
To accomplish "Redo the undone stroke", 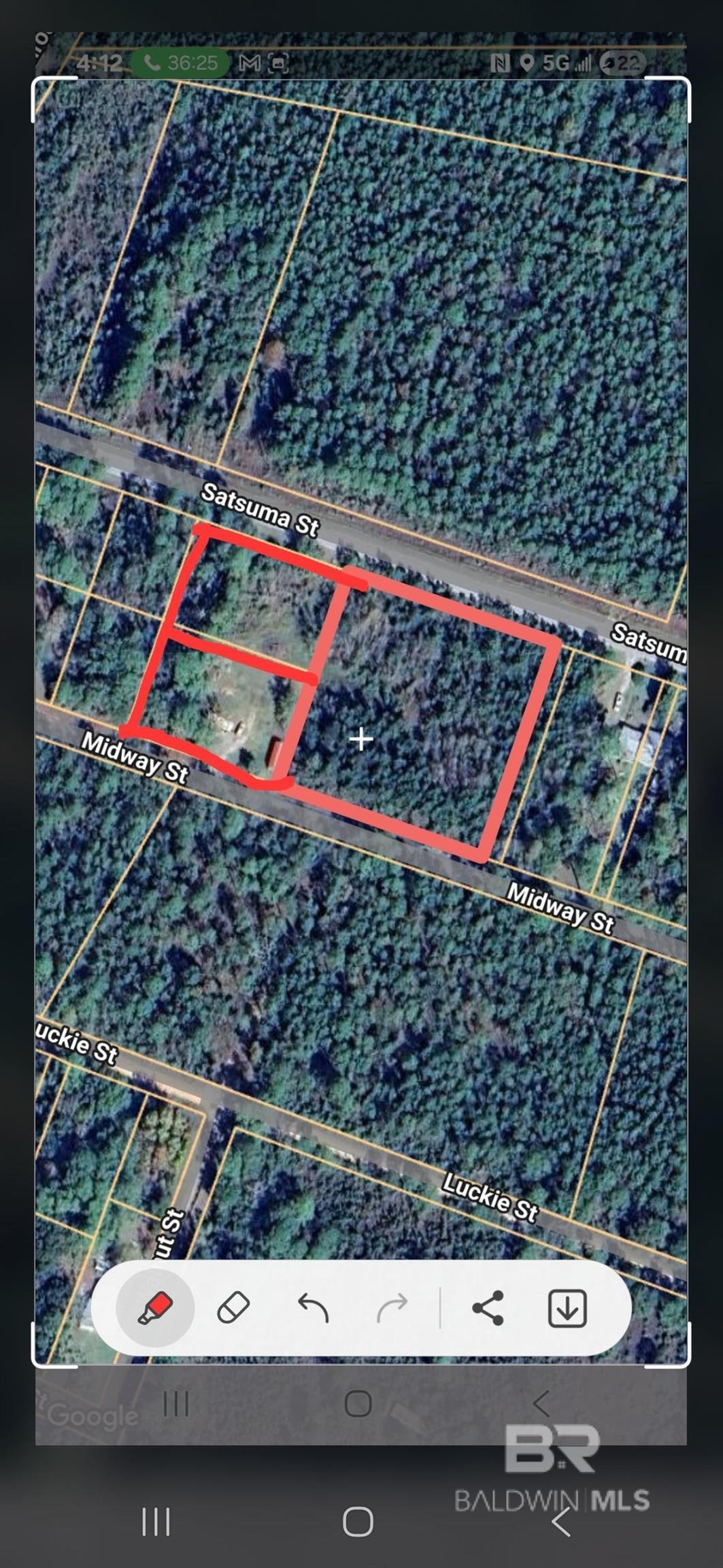I will 392,1307.
